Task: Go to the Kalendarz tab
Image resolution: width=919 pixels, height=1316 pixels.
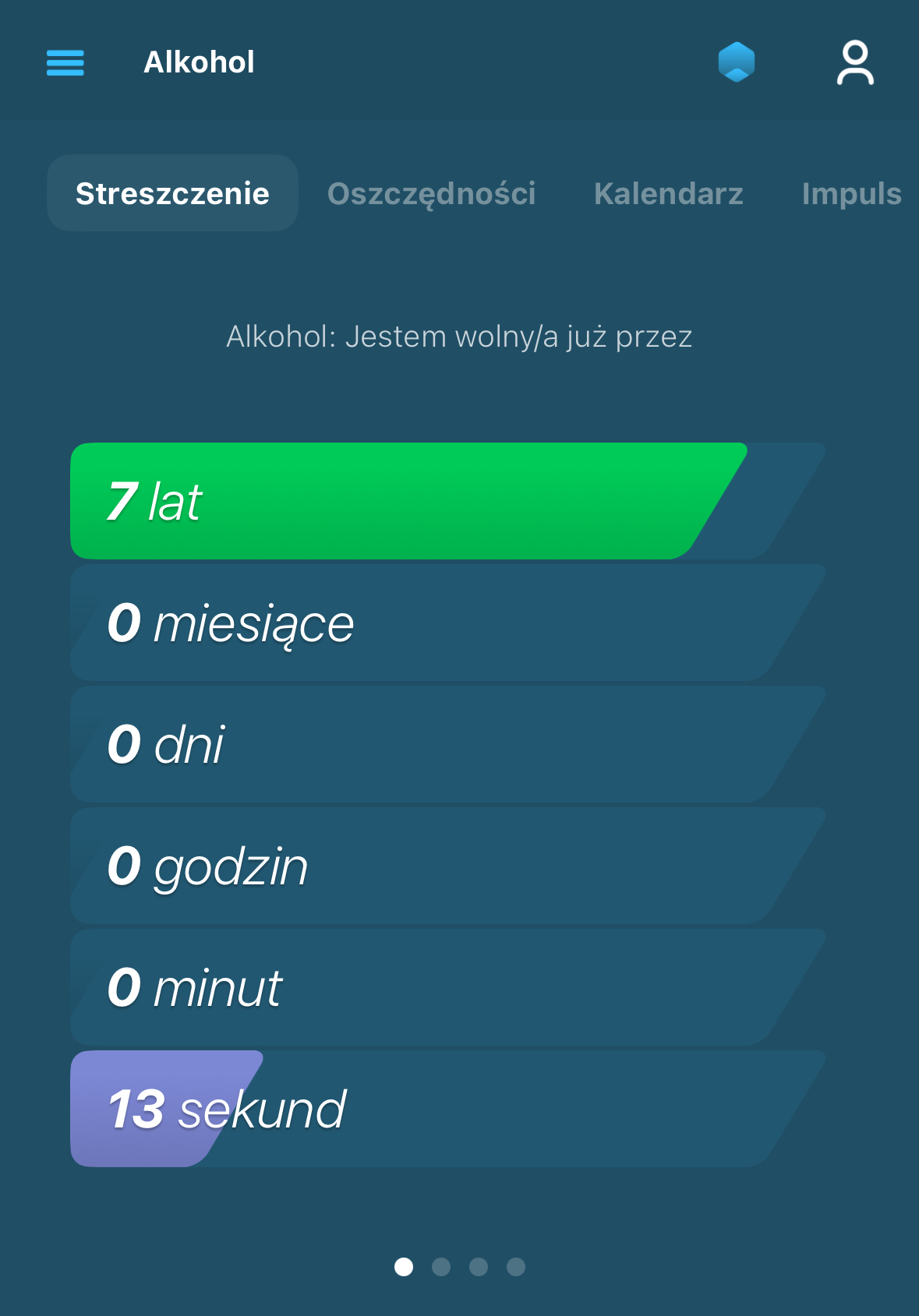Action: 668,193
